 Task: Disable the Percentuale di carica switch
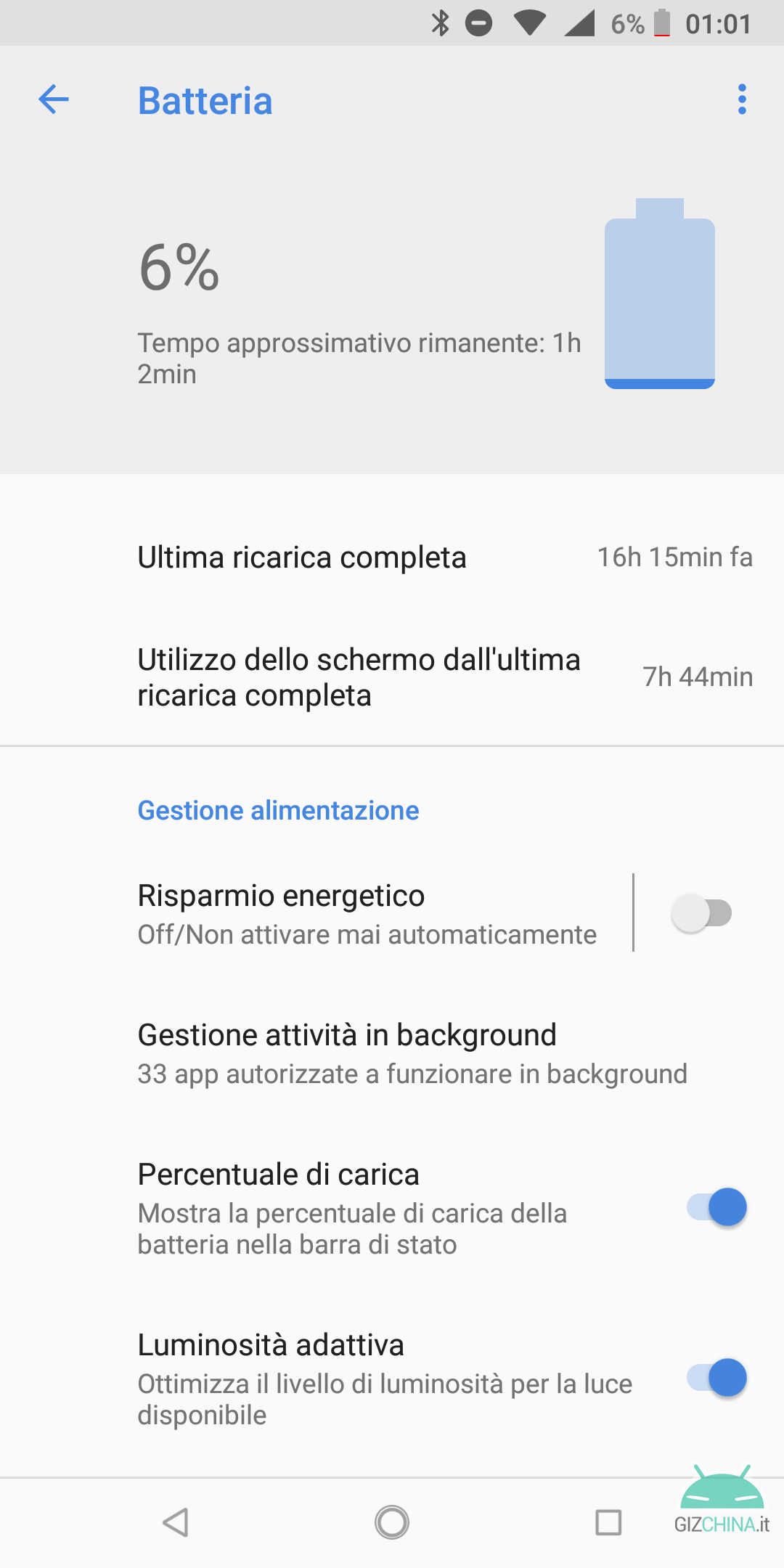point(717,1207)
